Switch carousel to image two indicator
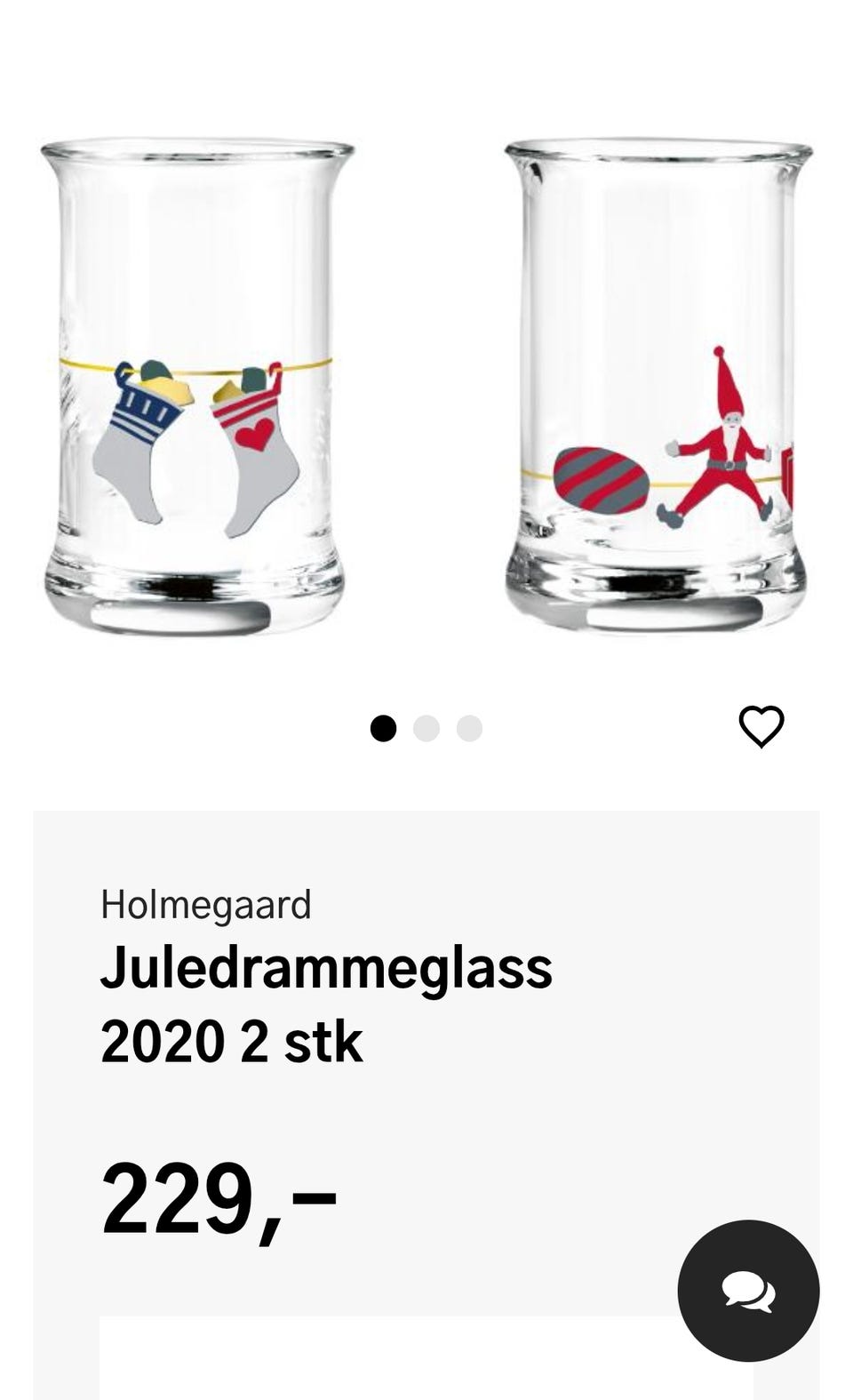Screen dimensions: 853x1400 click(428, 726)
